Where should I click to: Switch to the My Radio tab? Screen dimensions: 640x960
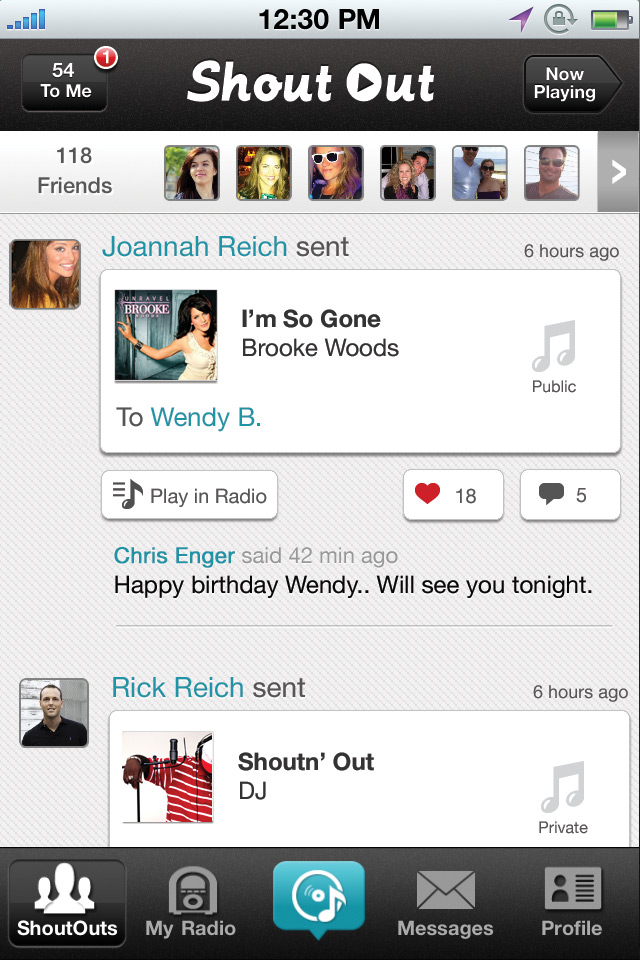pos(190,903)
